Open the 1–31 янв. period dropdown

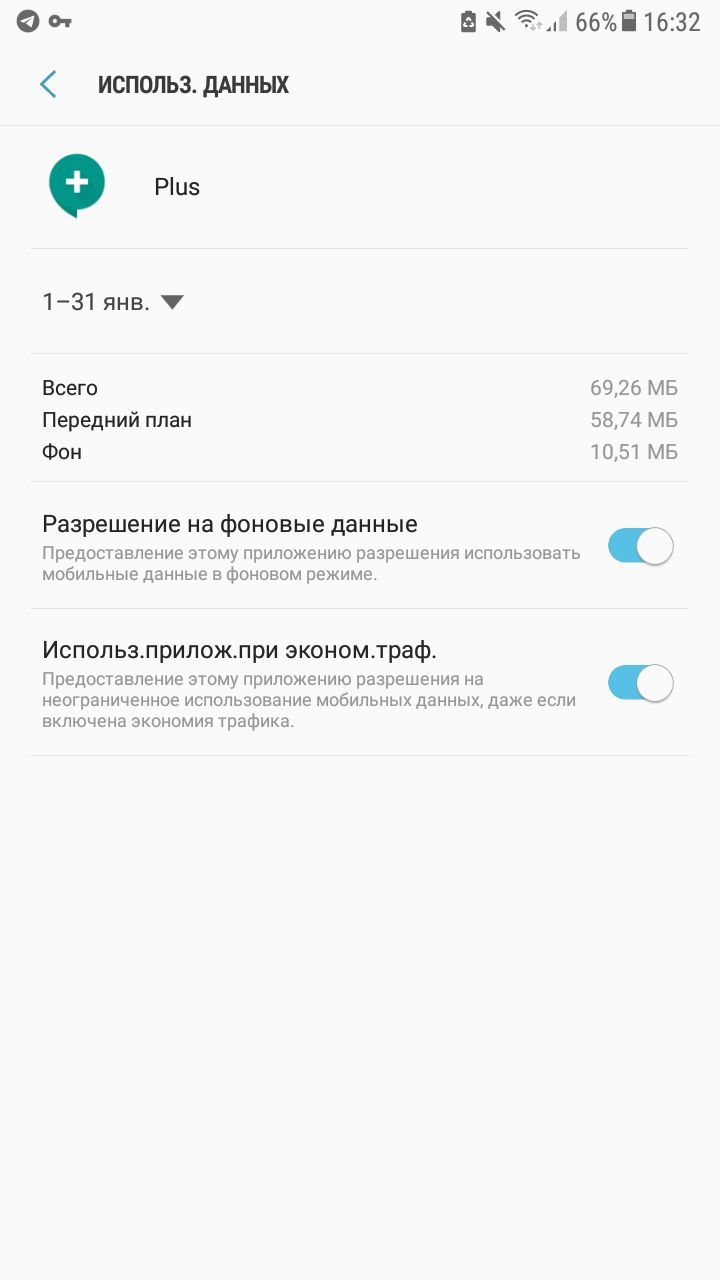(x=113, y=302)
